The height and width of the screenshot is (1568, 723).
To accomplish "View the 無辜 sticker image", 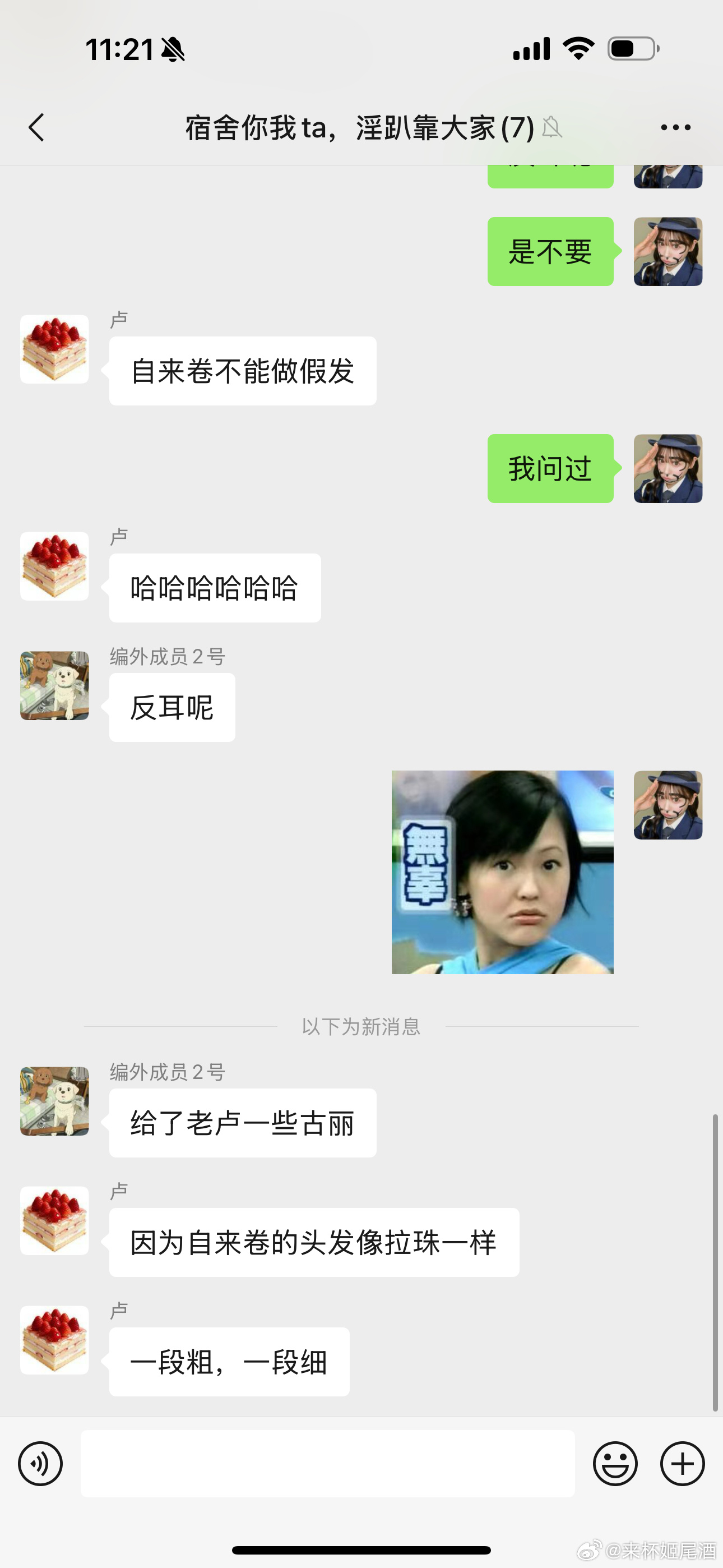I will (502, 871).
